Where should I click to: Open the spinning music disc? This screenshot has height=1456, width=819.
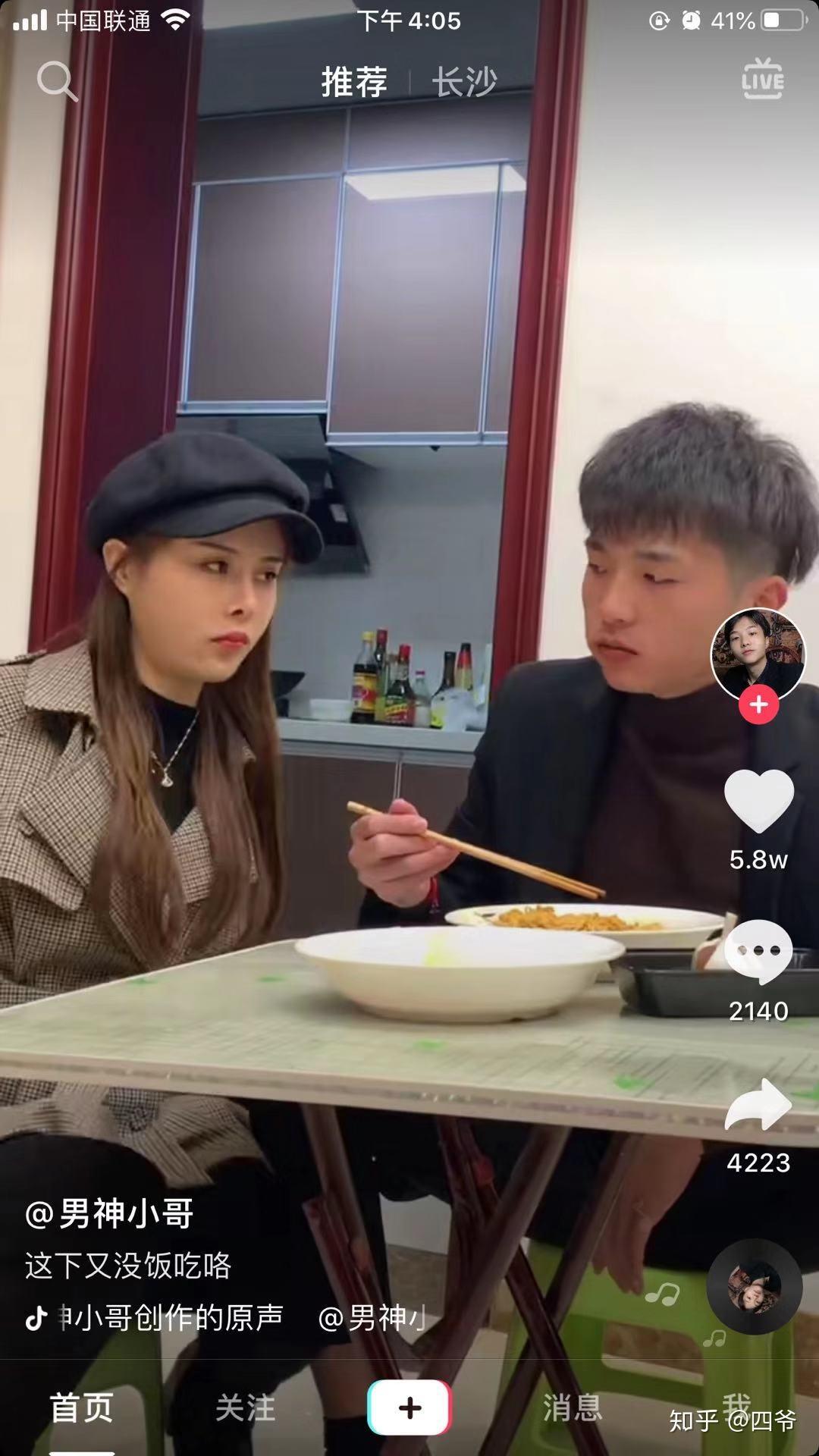754,1287
